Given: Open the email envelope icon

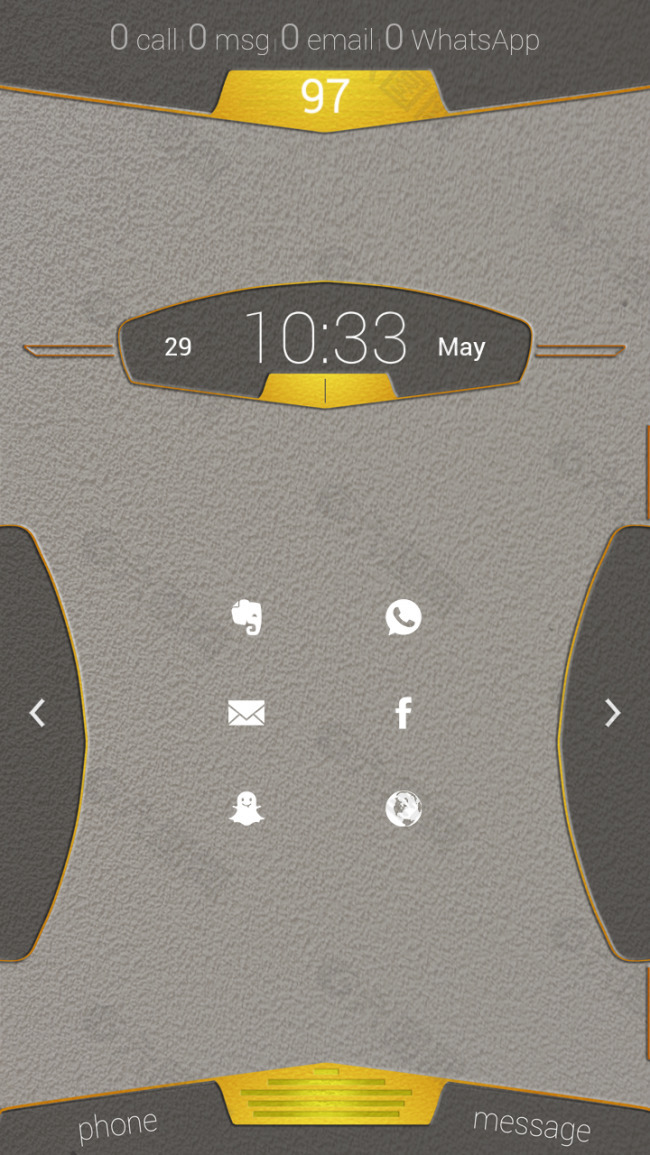Looking at the screenshot, I should pyautogui.click(x=246, y=713).
